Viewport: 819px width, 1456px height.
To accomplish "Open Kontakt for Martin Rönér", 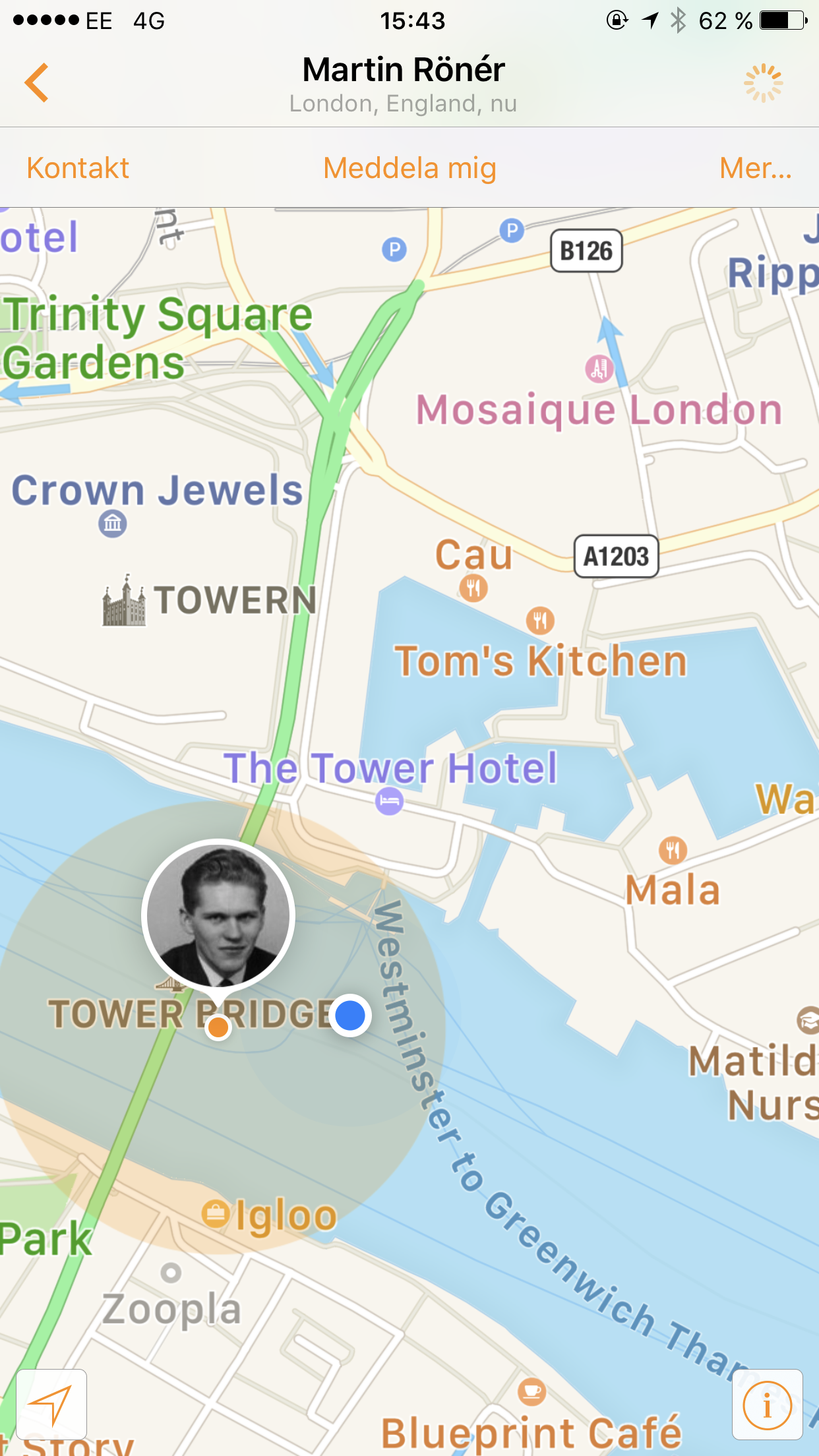I will pyautogui.click(x=78, y=168).
